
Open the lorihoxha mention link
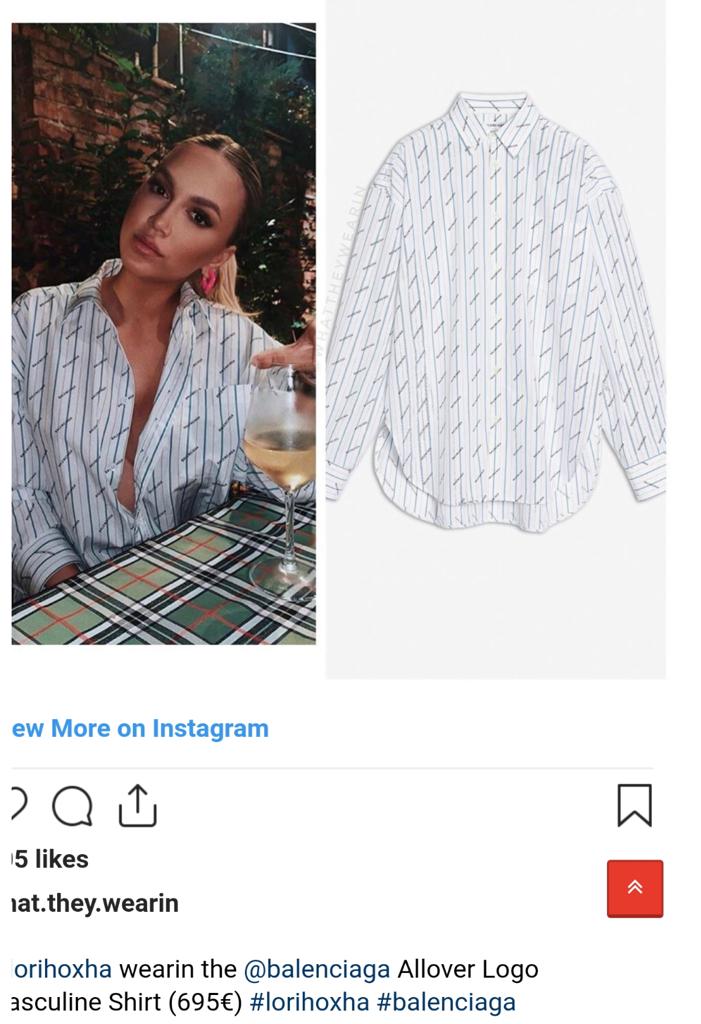[x=62, y=969]
